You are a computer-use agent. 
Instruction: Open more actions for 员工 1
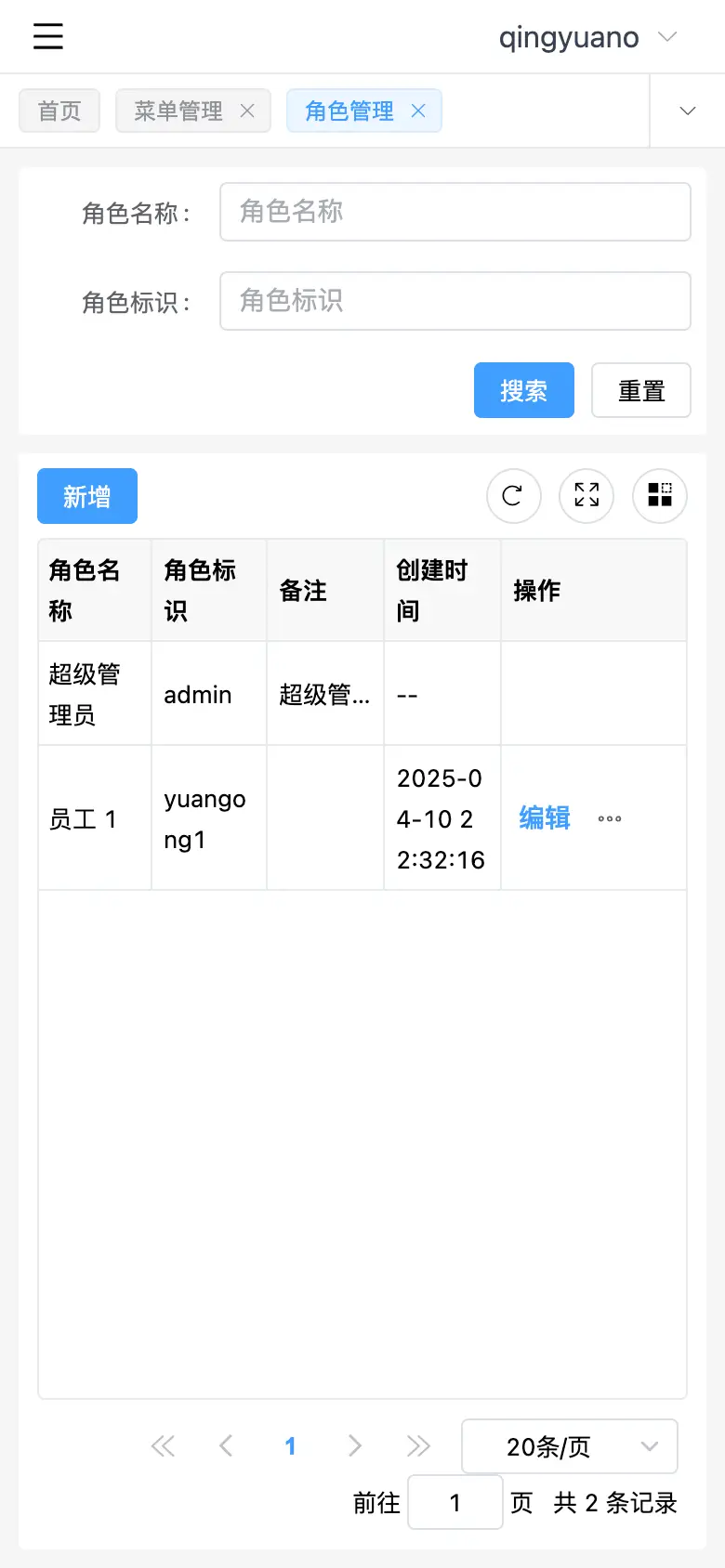610,818
